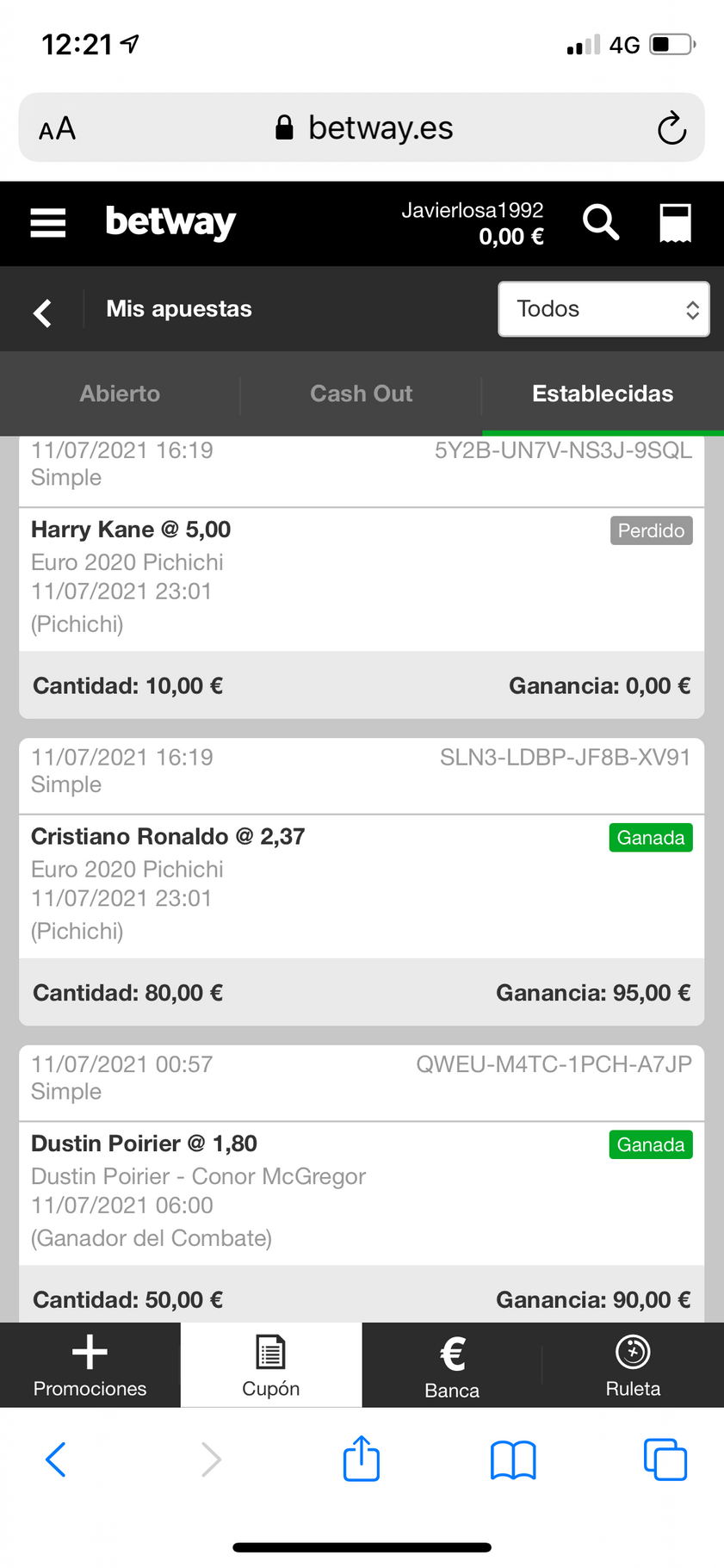Show open Safari tabs

(665, 1460)
